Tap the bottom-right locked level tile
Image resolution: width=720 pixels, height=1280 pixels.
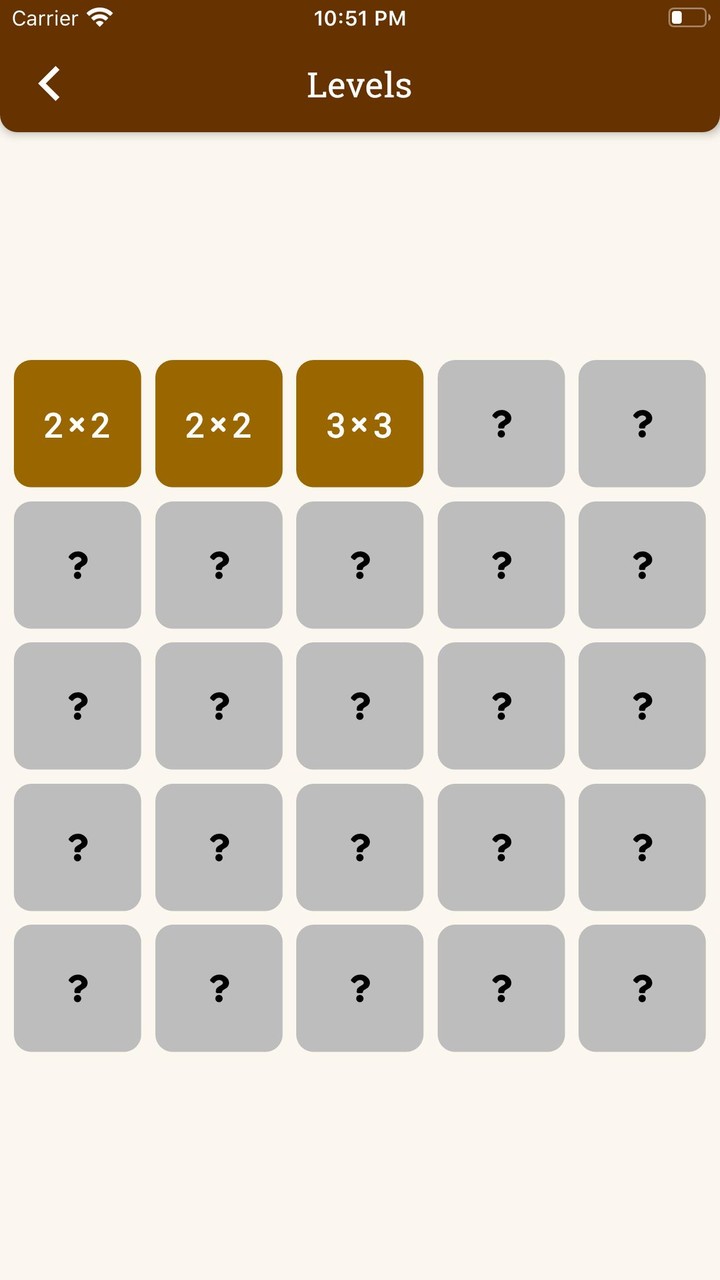(642, 988)
